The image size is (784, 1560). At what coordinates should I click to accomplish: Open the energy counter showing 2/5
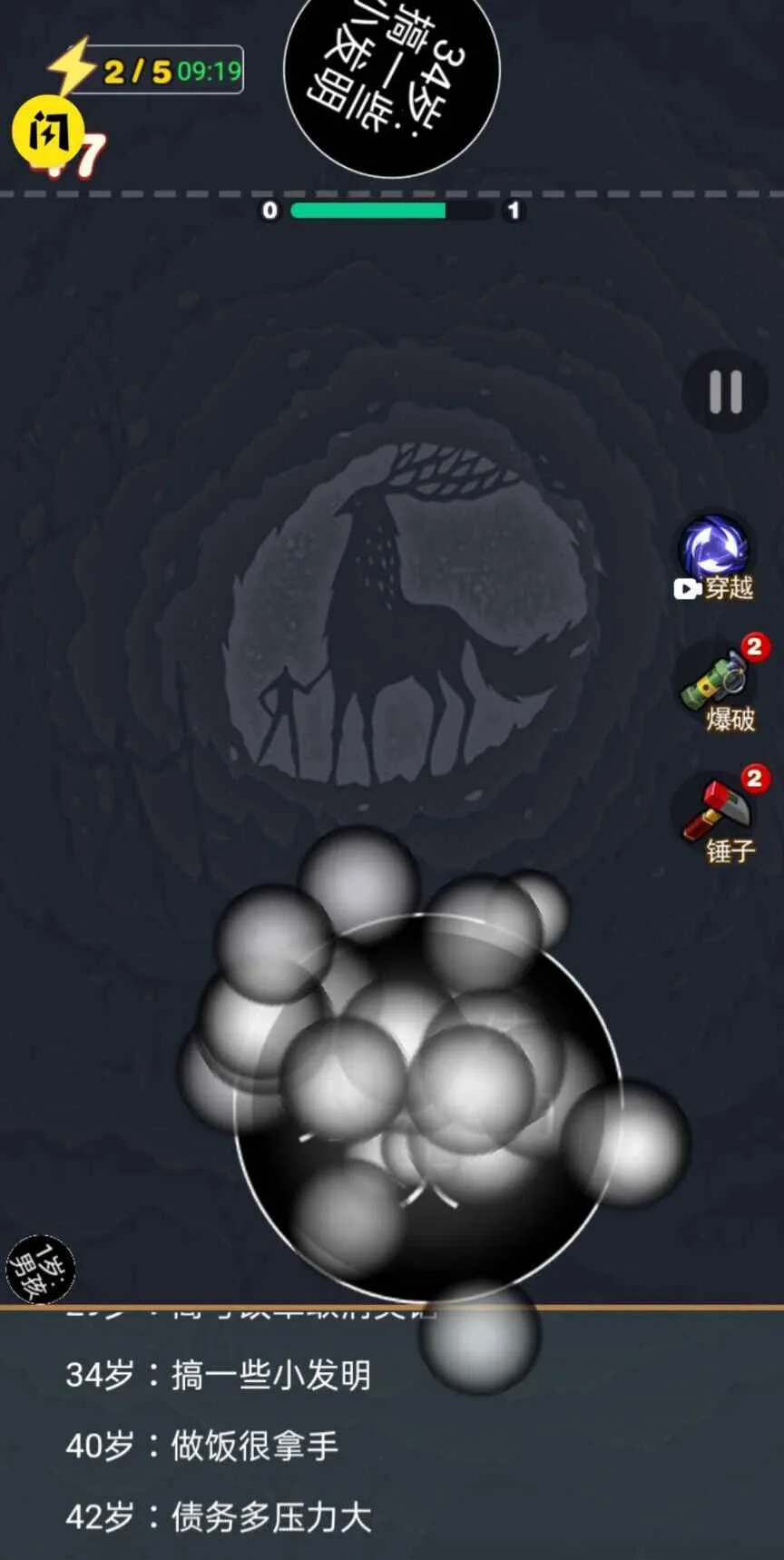154,70
